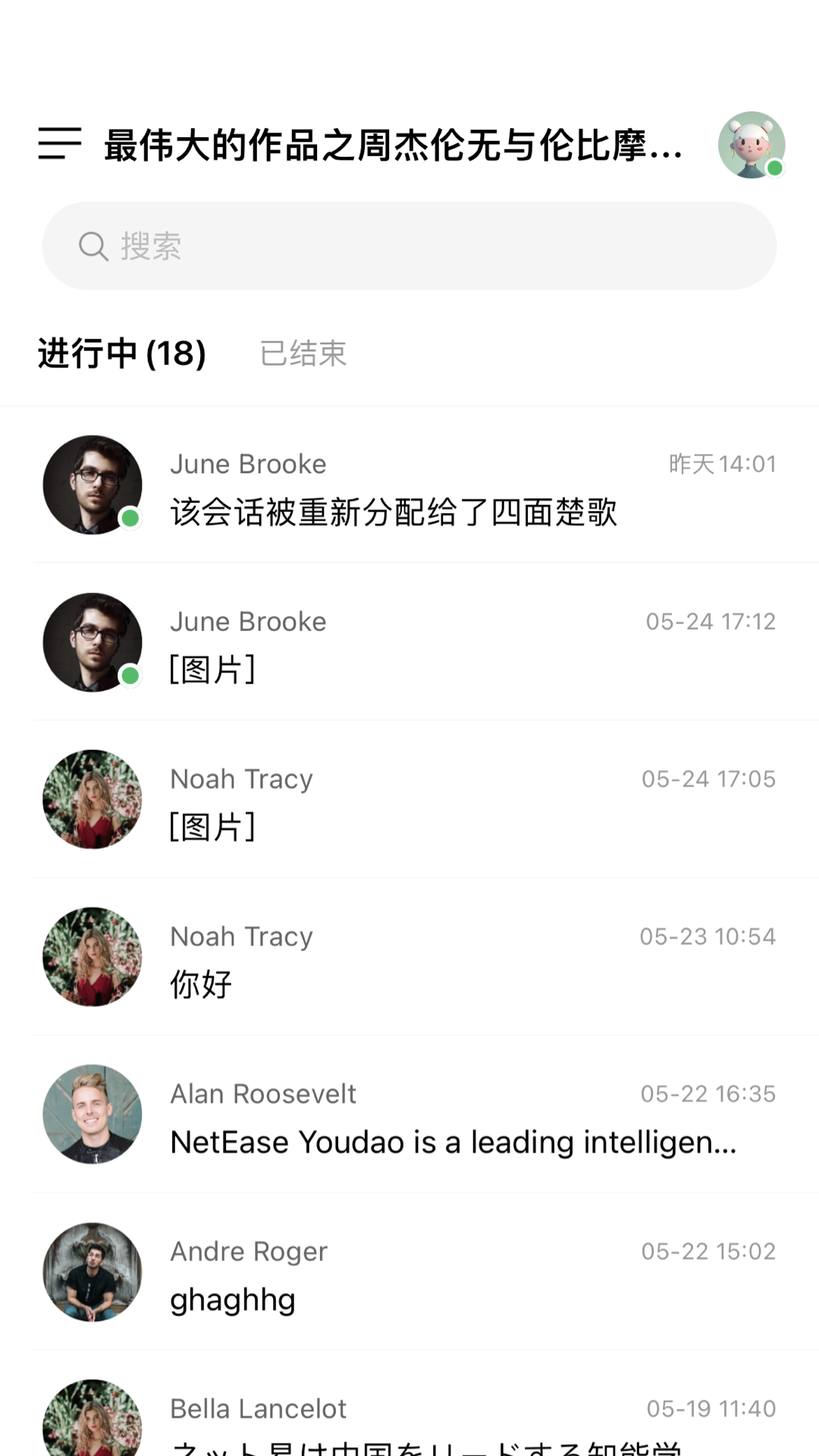The width and height of the screenshot is (819, 1456).
Task: Click Noah Tracy's avatar photo
Action: tap(92, 799)
